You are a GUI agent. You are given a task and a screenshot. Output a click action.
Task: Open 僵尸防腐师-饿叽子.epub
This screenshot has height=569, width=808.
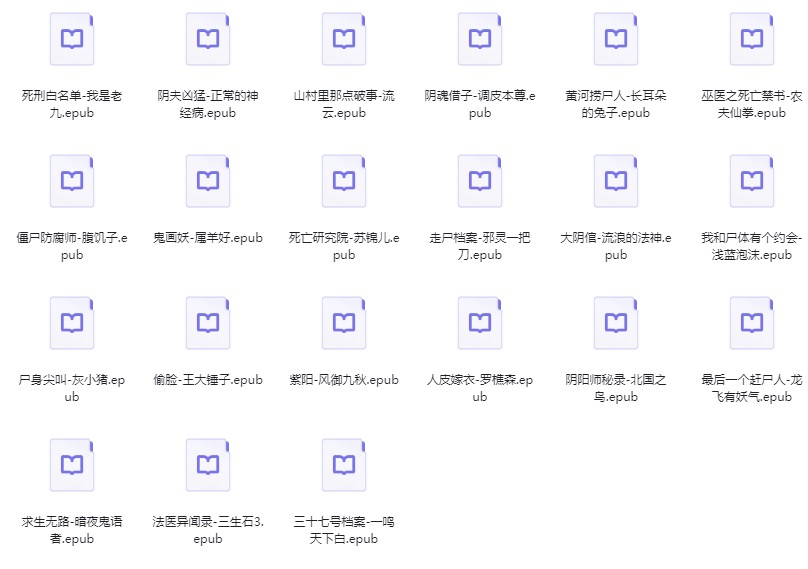pos(72,181)
